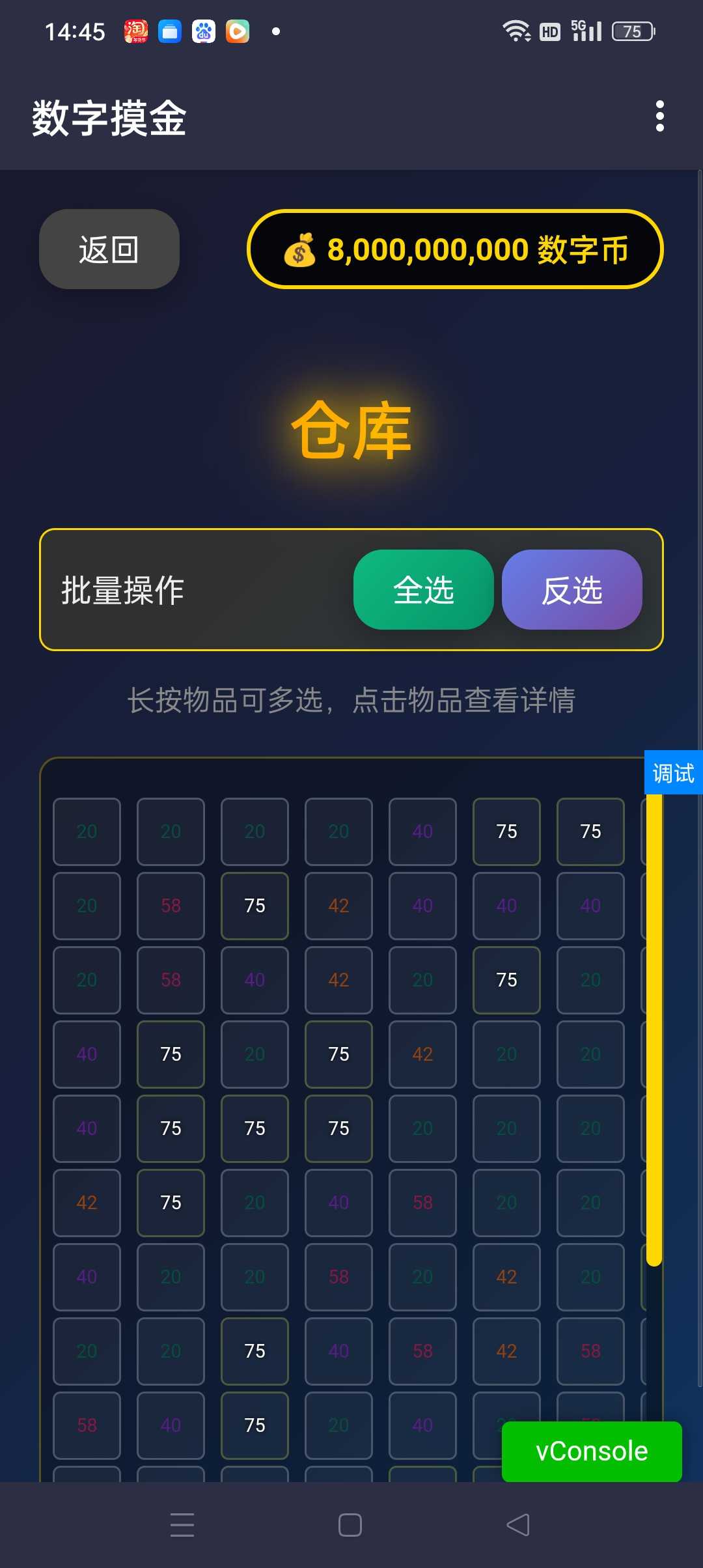Screen dimensions: 703x1568
Task: Tap the 返回 back button
Action: (109, 249)
